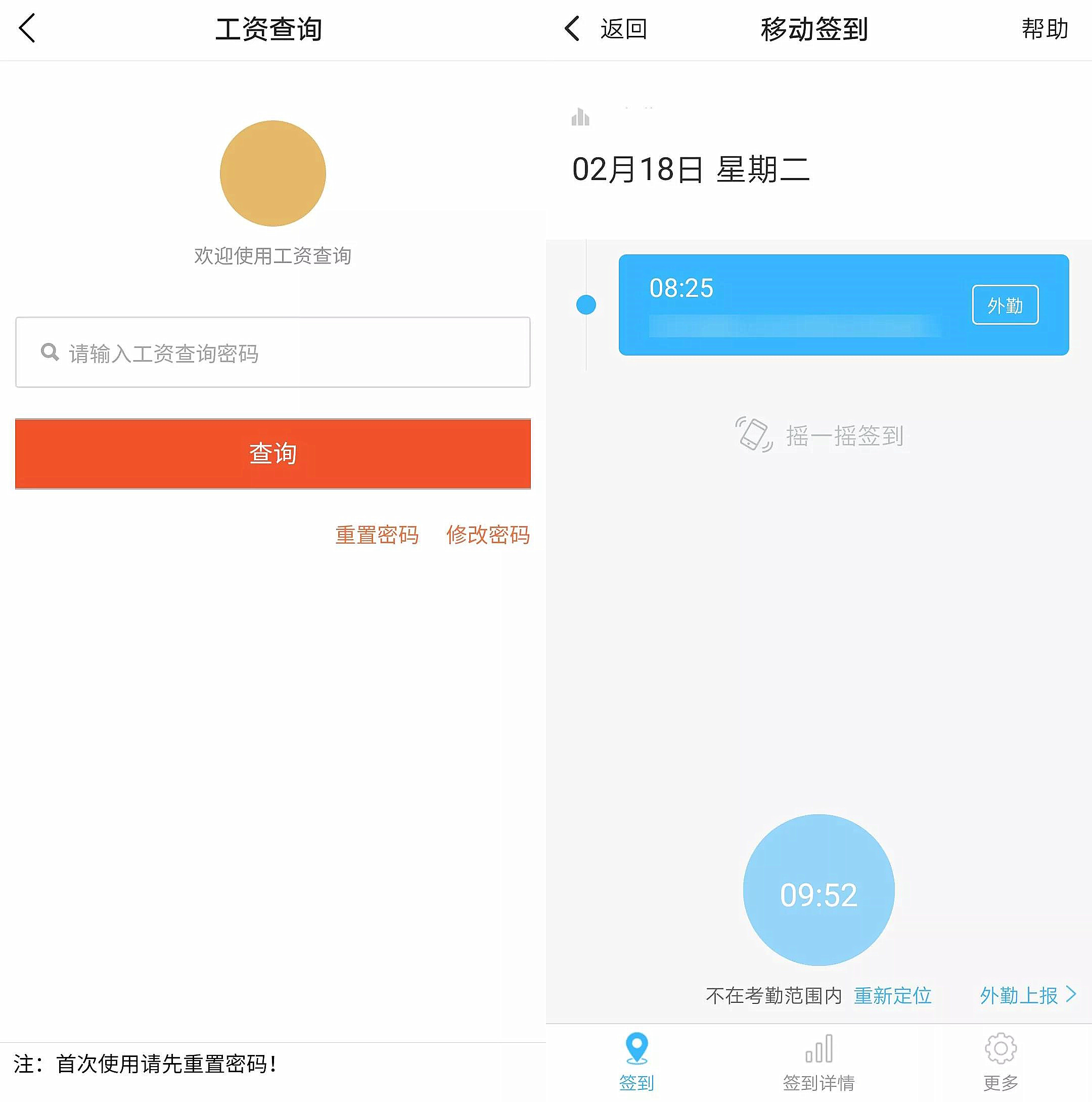Tap the round 09:52 sign-in button

pyautogui.click(x=818, y=894)
